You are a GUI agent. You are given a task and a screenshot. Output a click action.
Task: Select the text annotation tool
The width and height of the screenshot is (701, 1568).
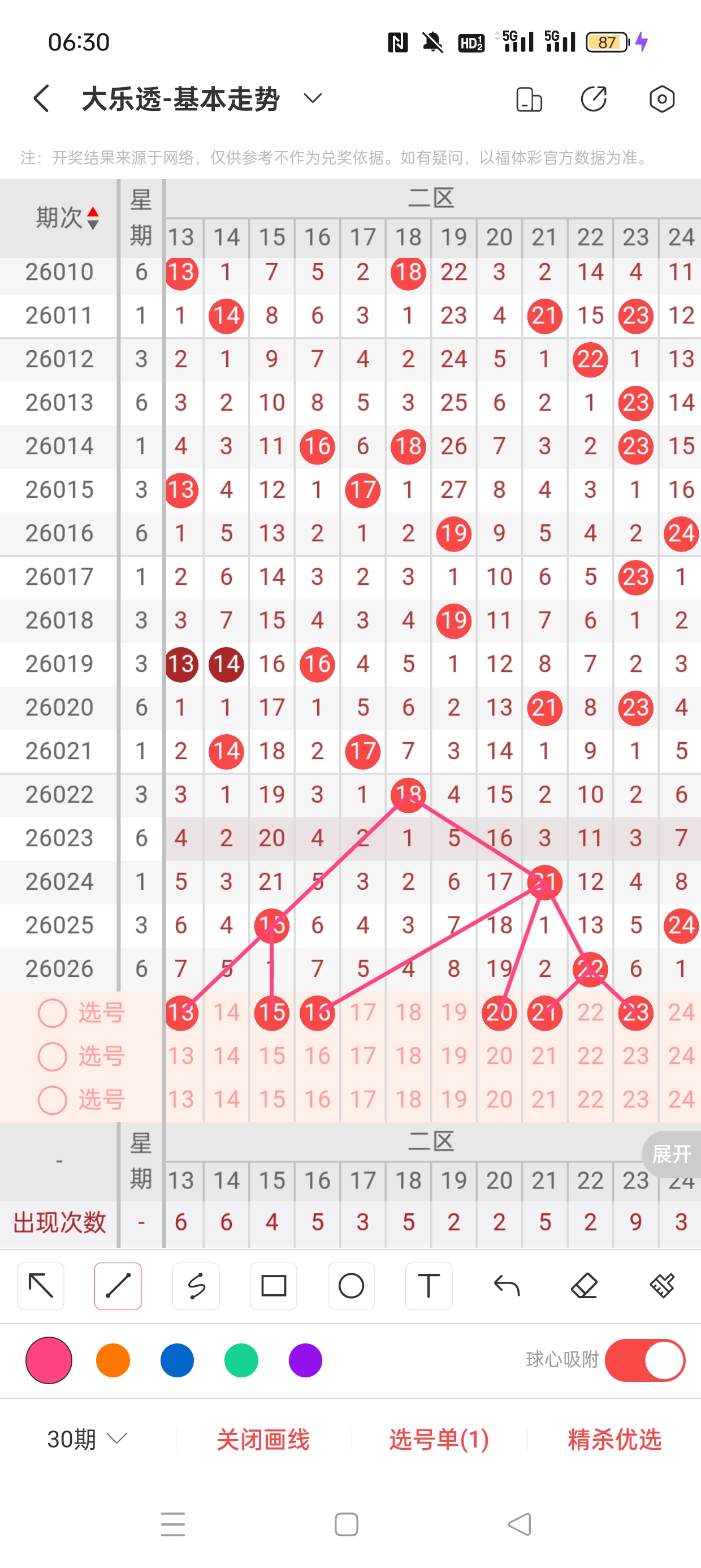pos(429,1286)
